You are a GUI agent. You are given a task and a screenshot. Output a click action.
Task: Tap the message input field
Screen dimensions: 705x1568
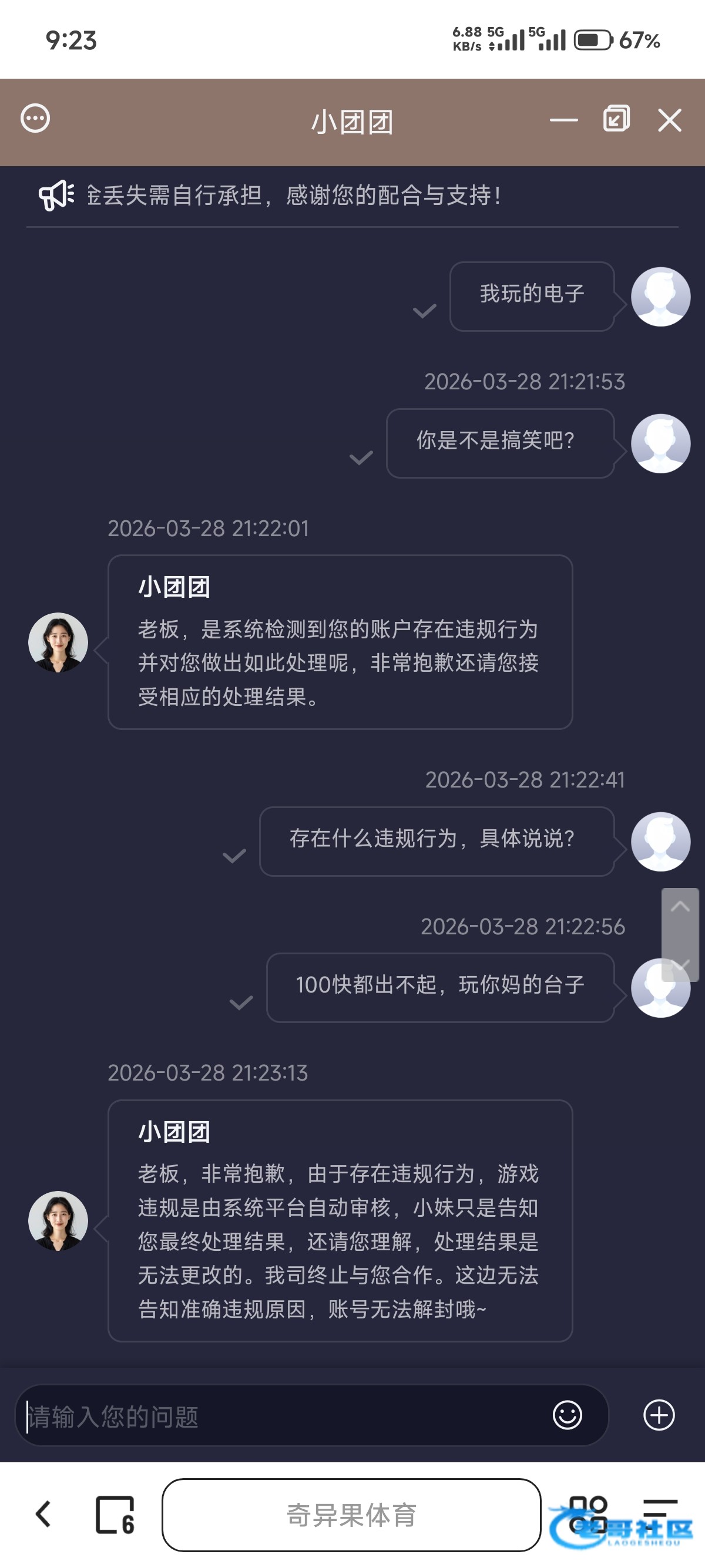click(286, 1415)
